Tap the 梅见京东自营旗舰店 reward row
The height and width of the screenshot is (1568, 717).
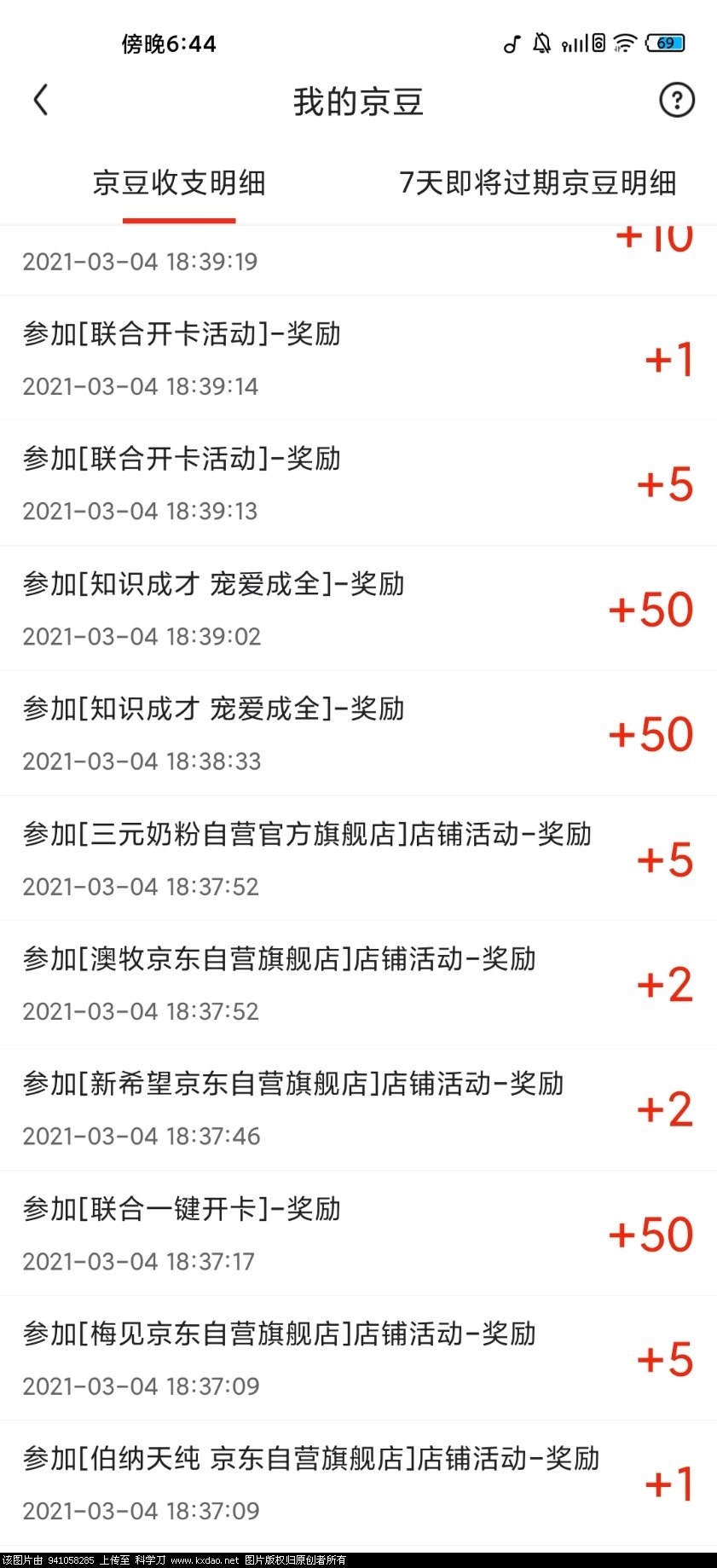(358, 1356)
